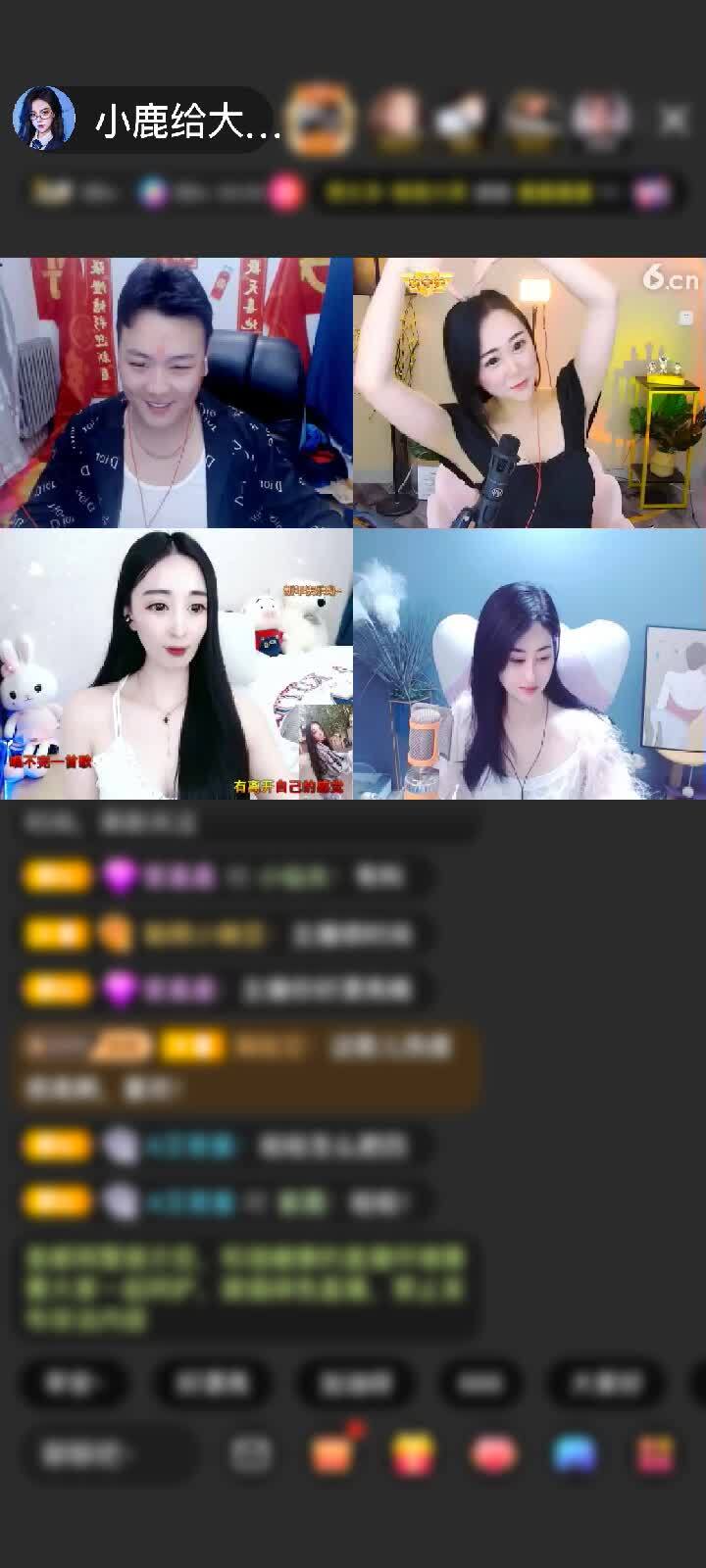This screenshot has width=706, height=1568.
Task: Close the live stream room
Action: click(674, 120)
